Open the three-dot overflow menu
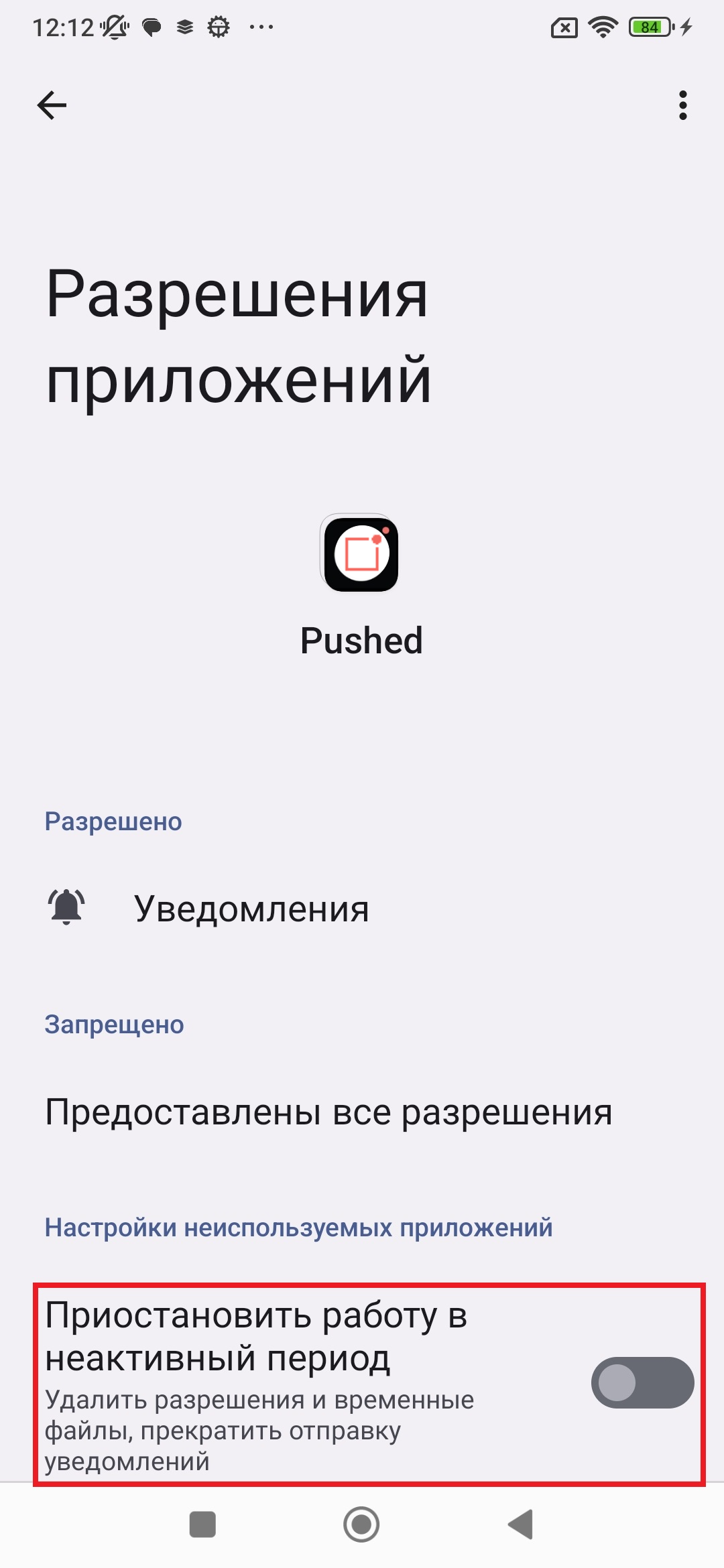This screenshot has width=724, height=1568. point(682,105)
